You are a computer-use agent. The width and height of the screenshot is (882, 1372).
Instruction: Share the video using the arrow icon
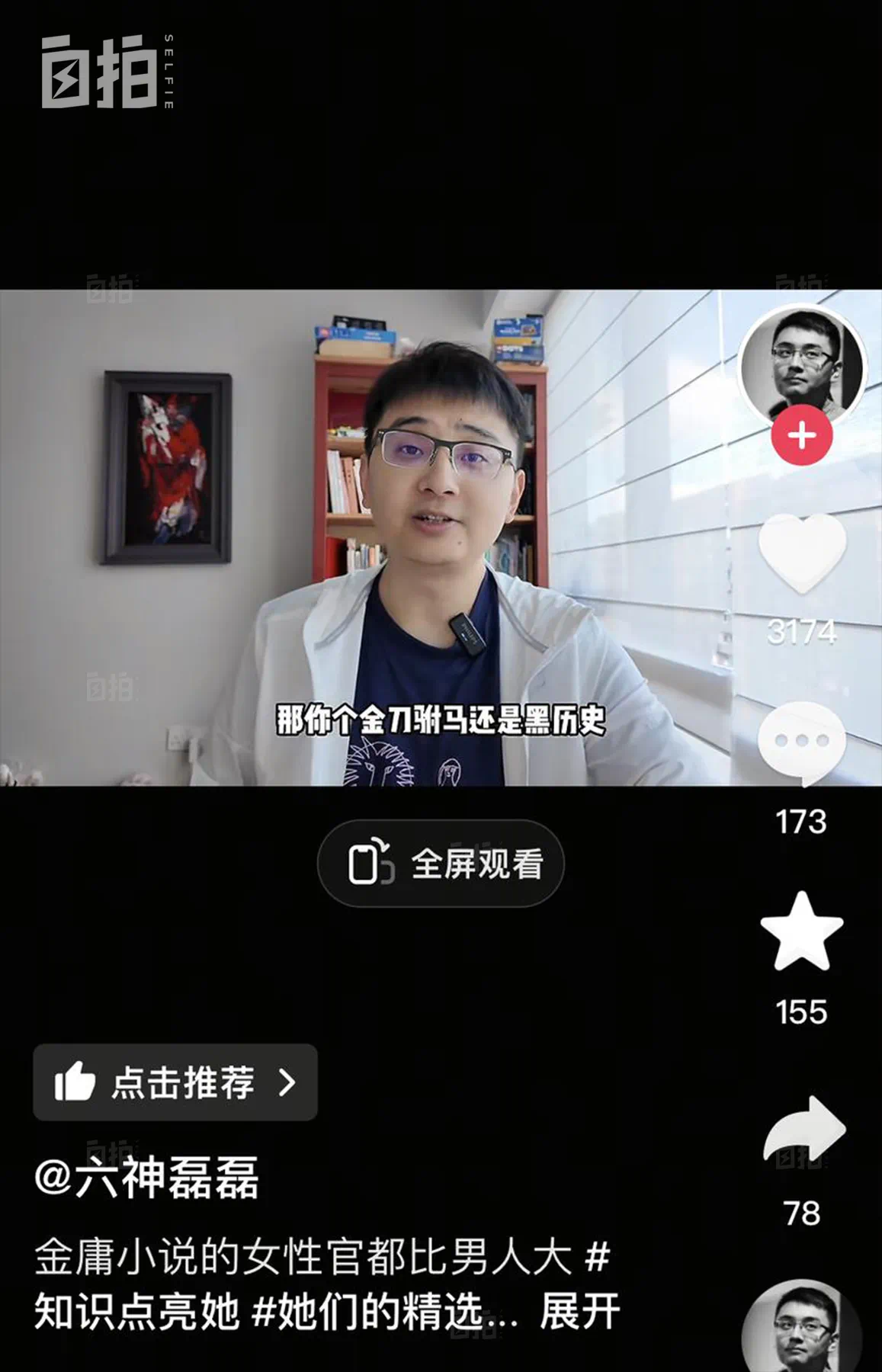(x=803, y=1130)
